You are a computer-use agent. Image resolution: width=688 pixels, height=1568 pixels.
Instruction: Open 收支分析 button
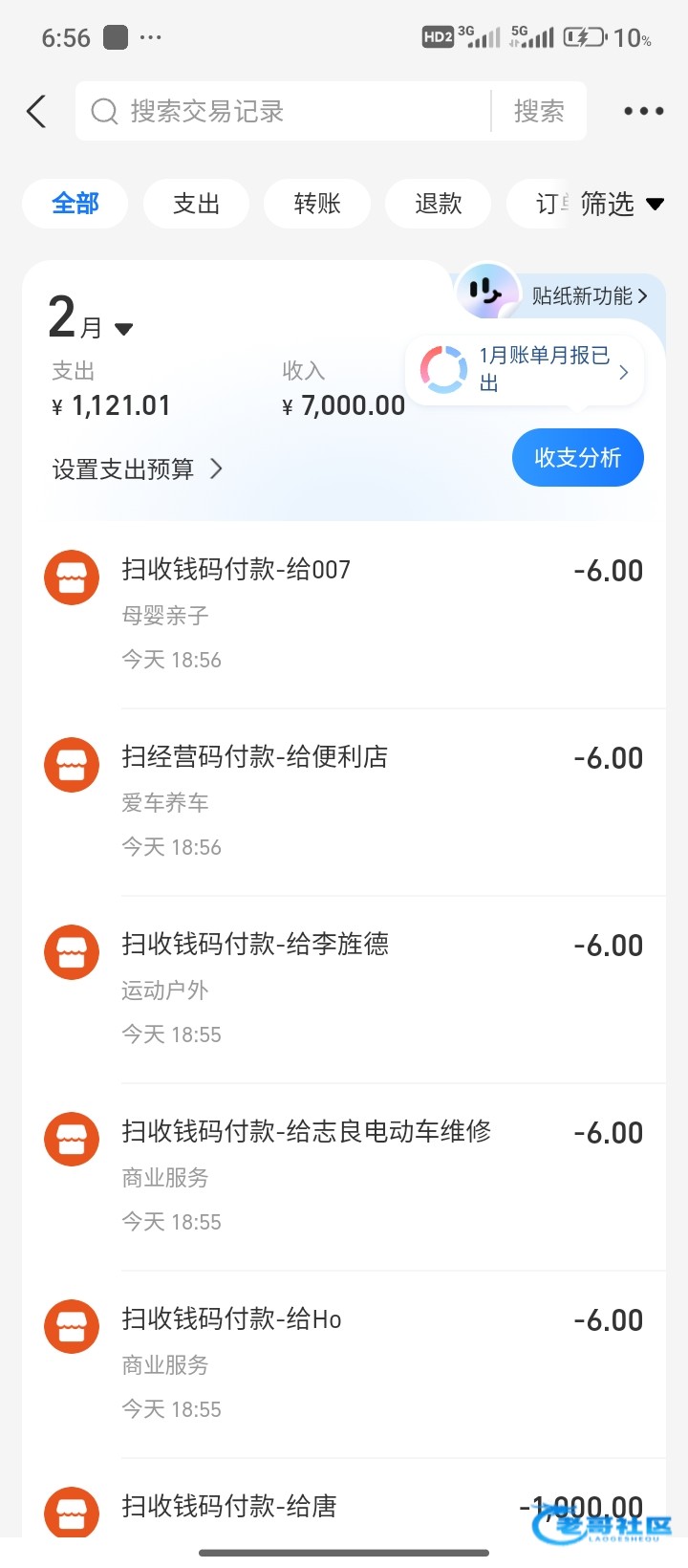[577, 458]
